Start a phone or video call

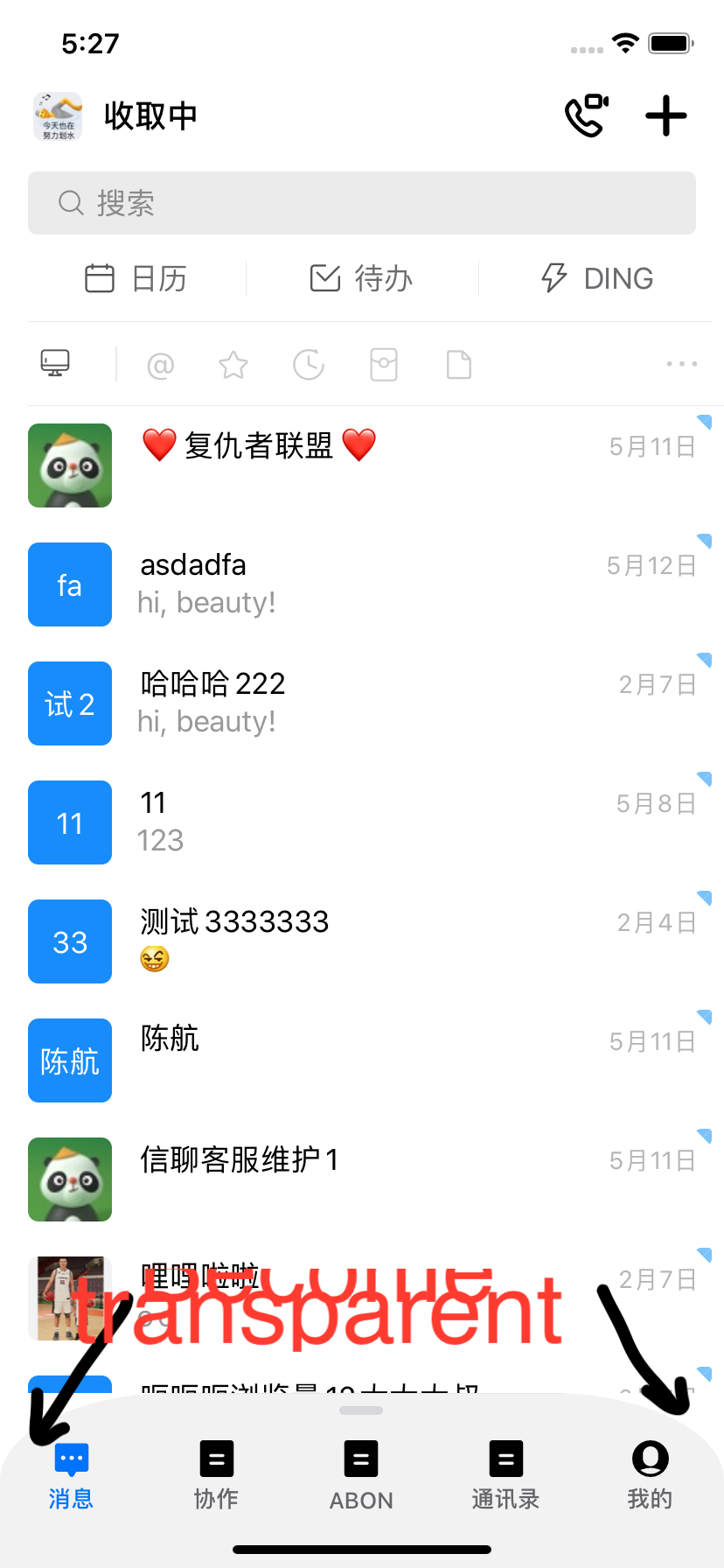coord(587,116)
